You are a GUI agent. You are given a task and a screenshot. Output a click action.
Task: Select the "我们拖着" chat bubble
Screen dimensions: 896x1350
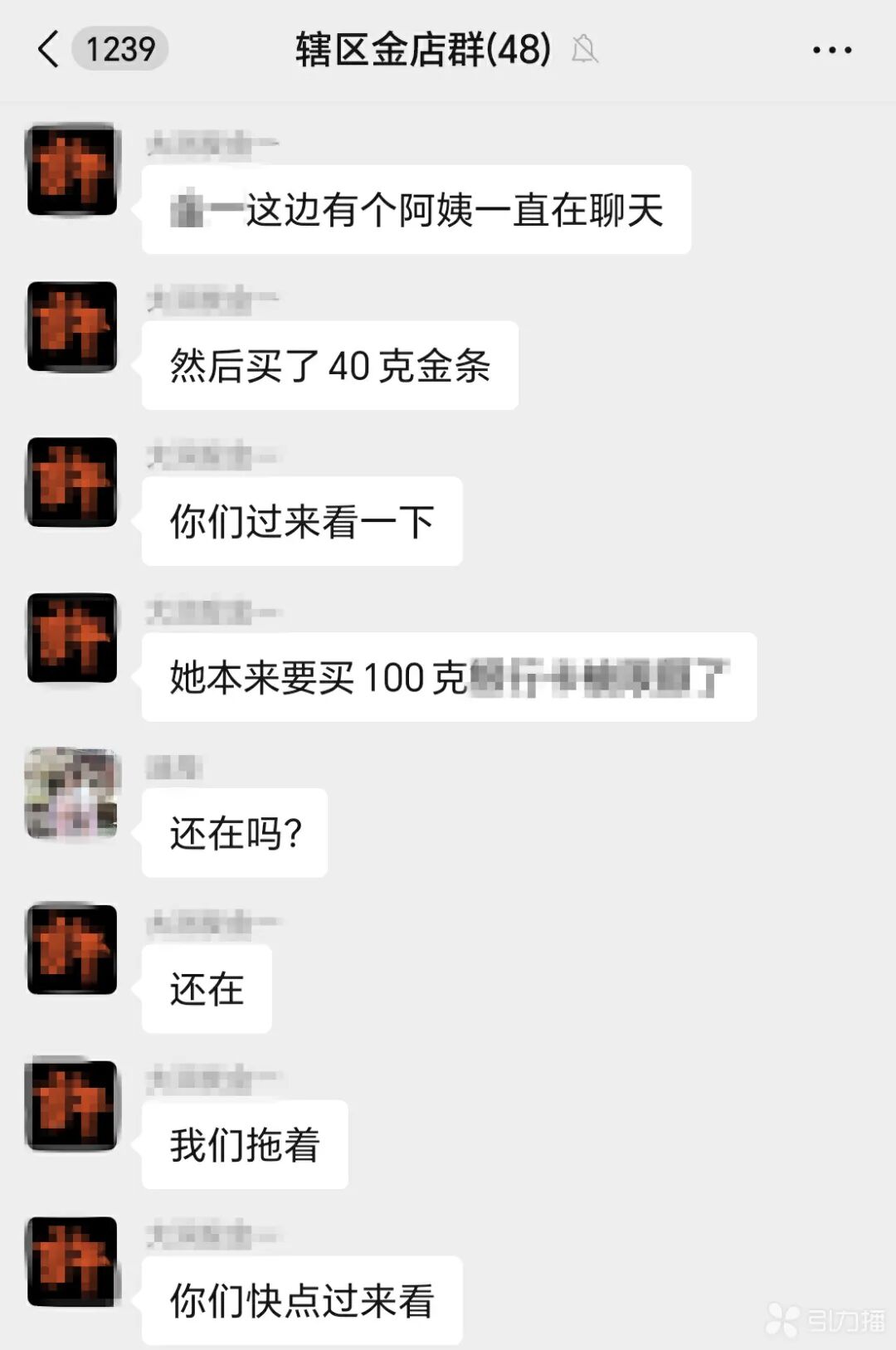[x=246, y=1143]
